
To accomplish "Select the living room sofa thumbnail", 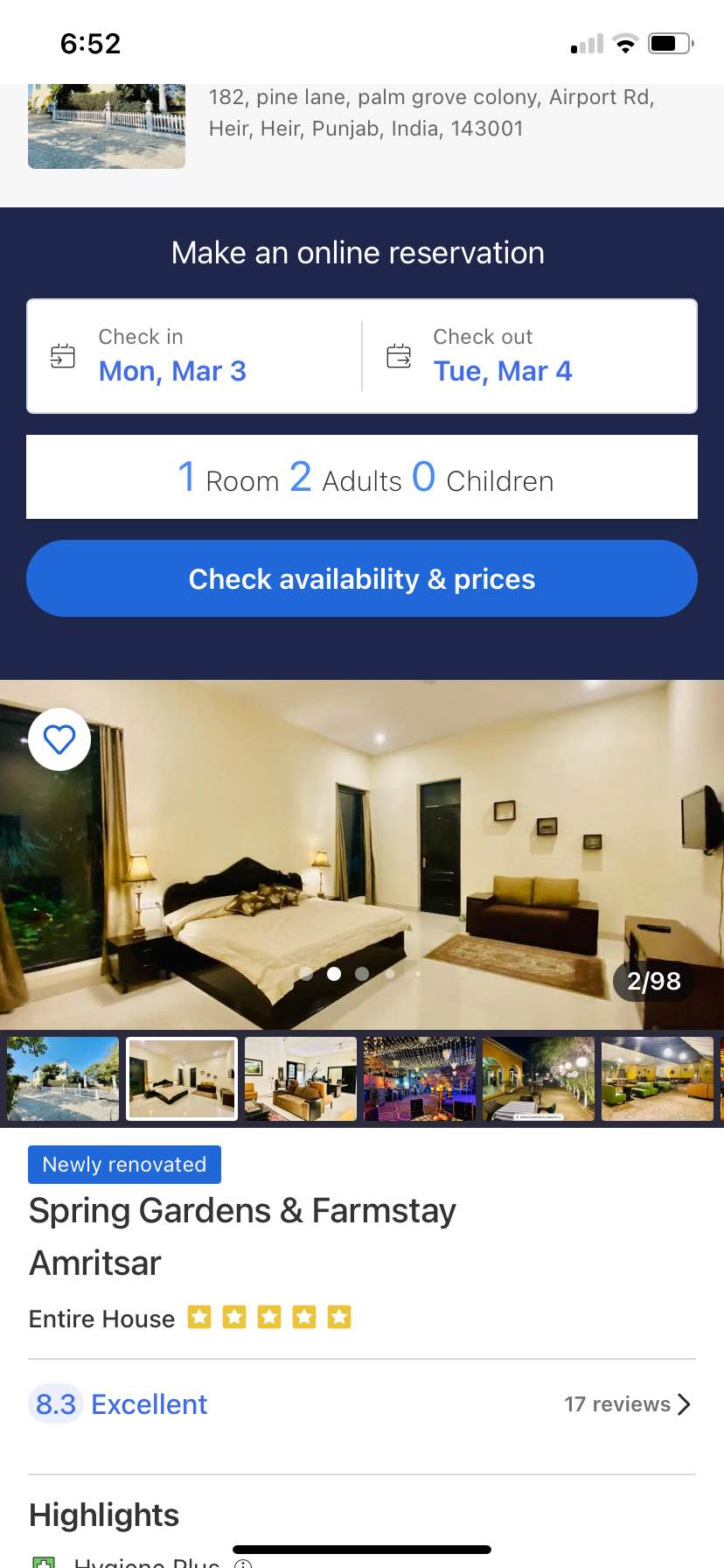I will (x=301, y=1079).
